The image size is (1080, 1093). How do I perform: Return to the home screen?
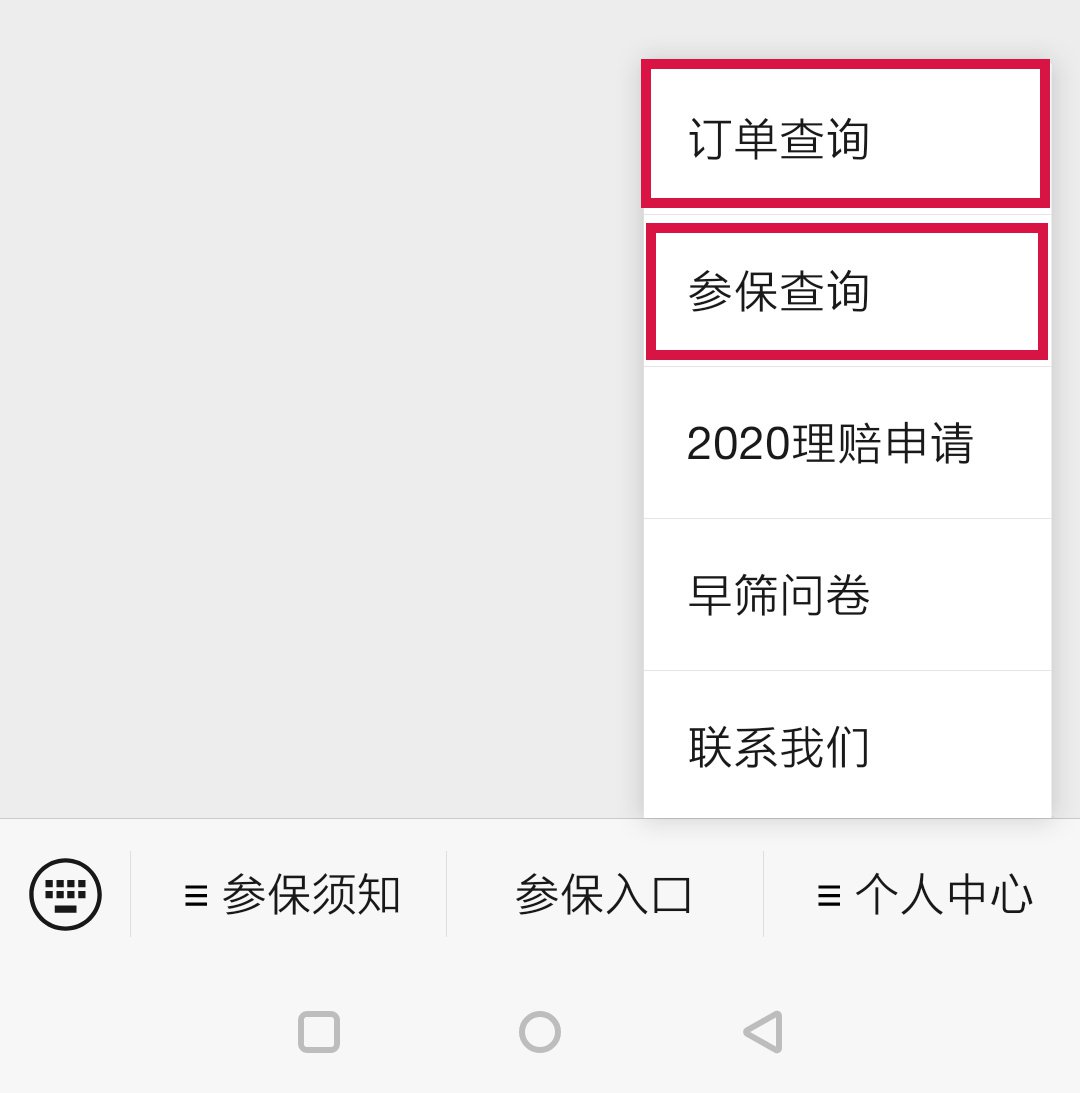(x=540, y=1032)
